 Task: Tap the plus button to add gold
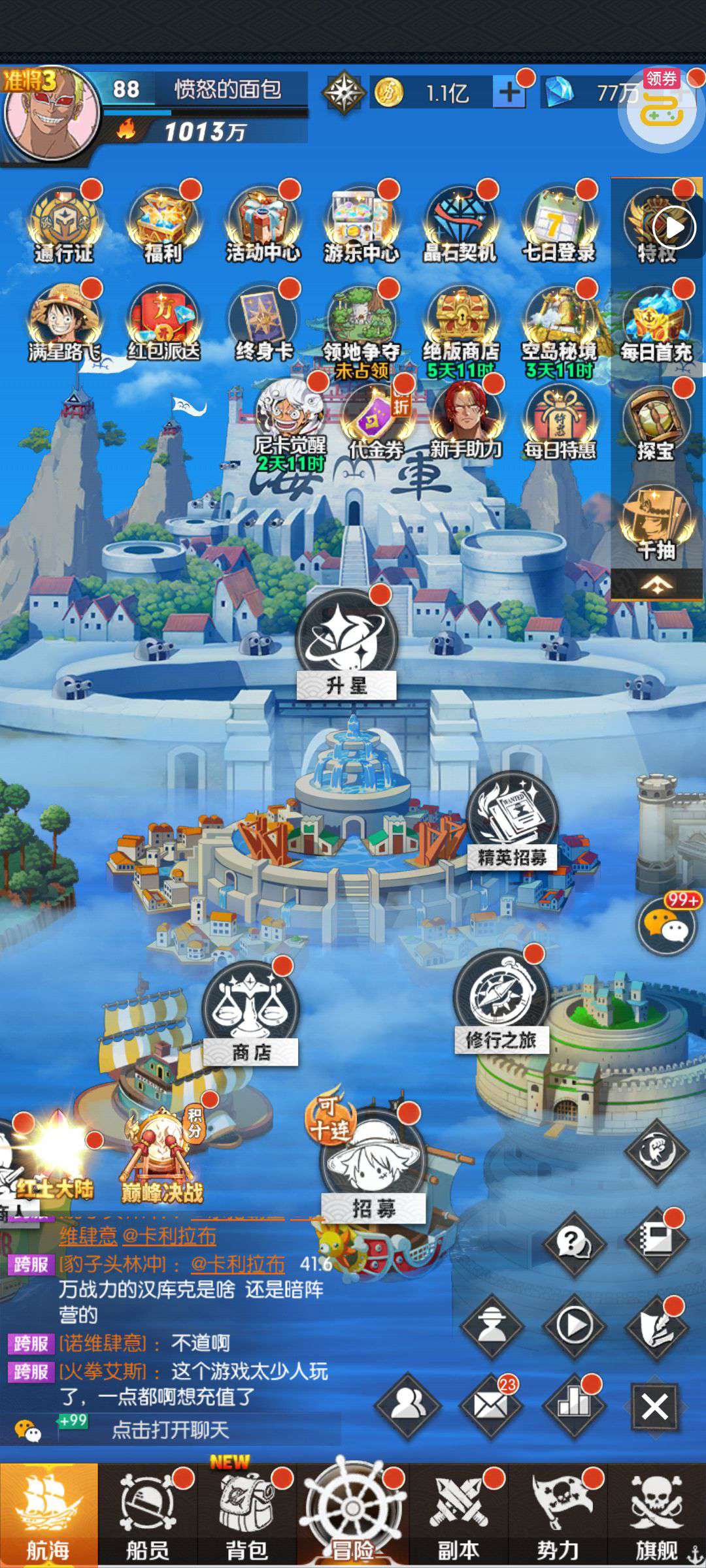(x=509, y=92)
